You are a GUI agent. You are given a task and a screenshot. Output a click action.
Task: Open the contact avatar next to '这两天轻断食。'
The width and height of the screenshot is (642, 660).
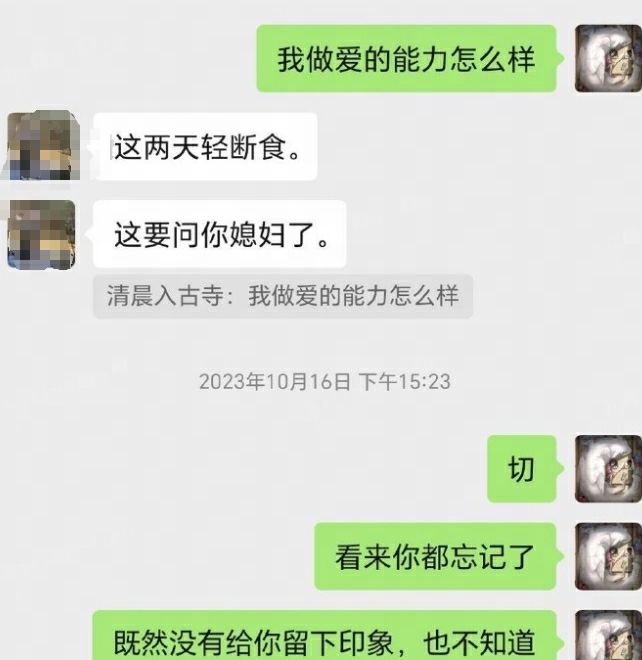(x=42, y=146)
